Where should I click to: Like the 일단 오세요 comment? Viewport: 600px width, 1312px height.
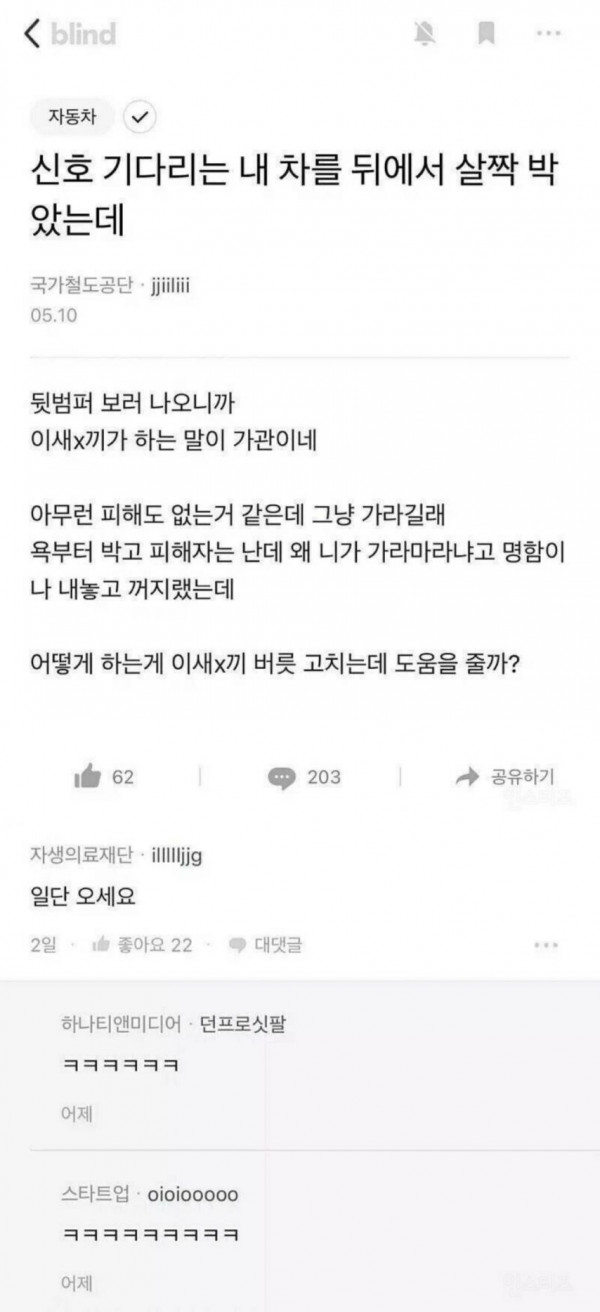pyautogui.click(x=141, y=944)
